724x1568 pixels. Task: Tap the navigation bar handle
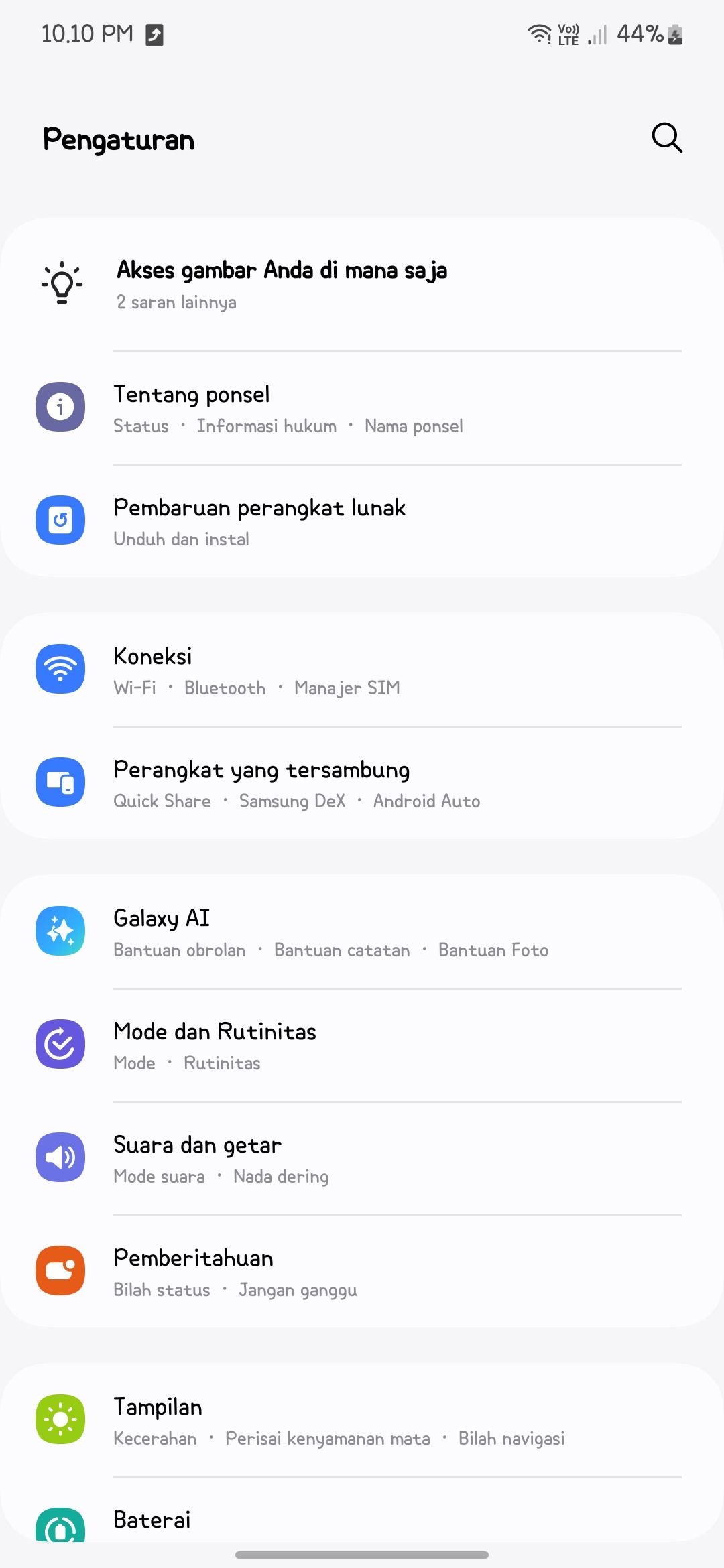[362, 1554]
